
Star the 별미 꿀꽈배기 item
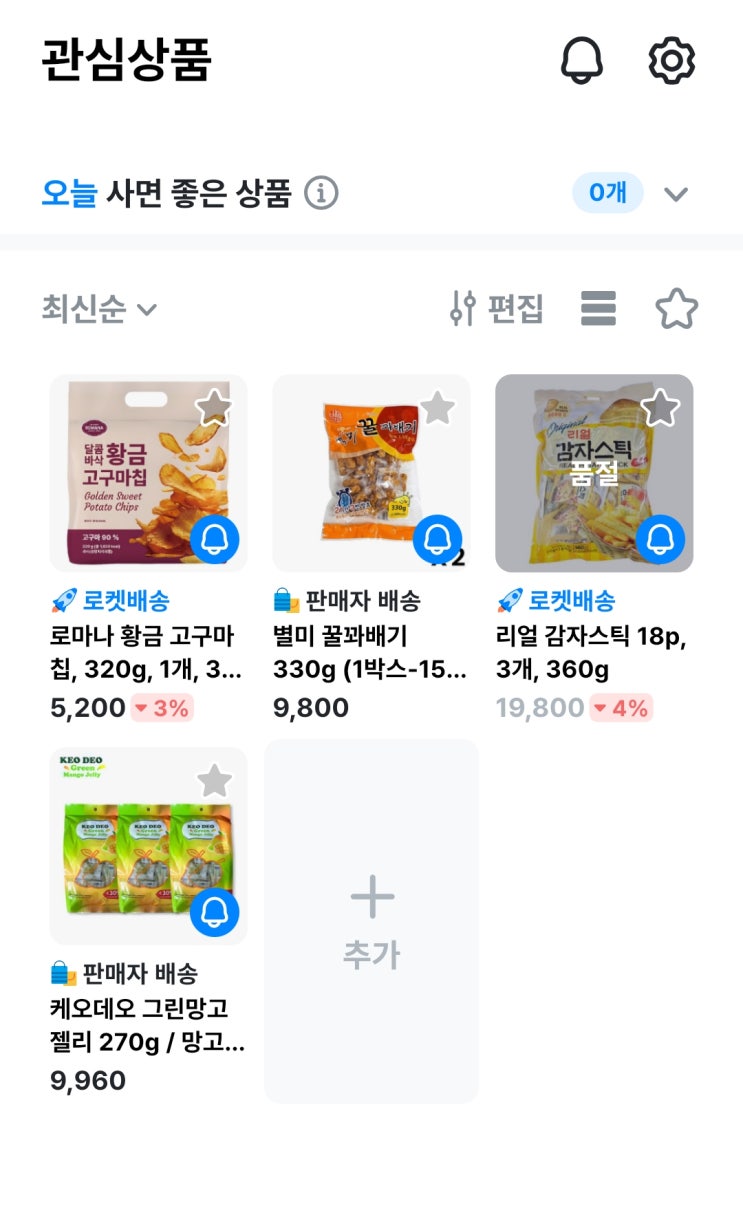pyautogui.click(x=437, y=407)
